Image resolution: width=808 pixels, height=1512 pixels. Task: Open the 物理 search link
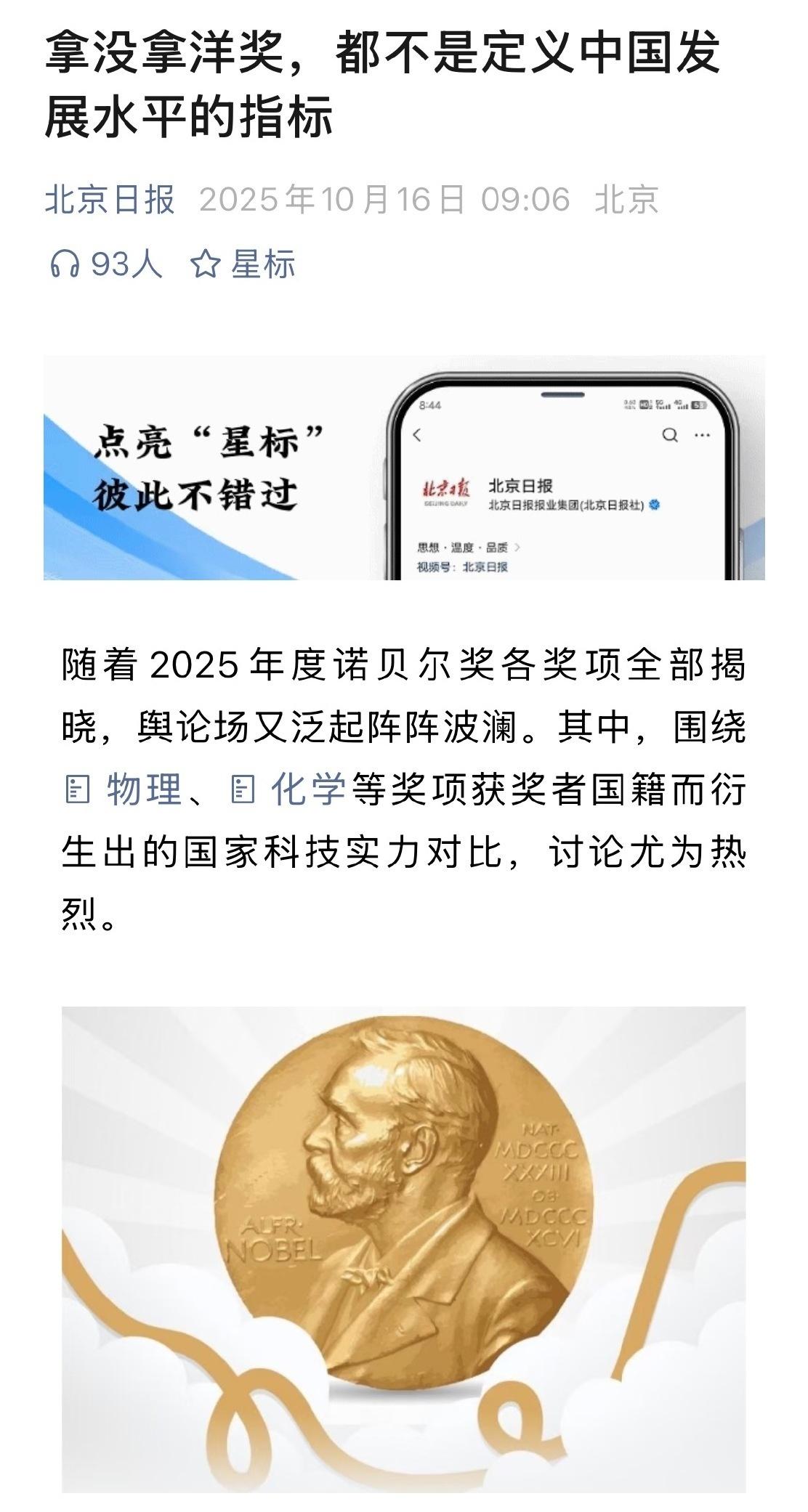click(143, 789)
